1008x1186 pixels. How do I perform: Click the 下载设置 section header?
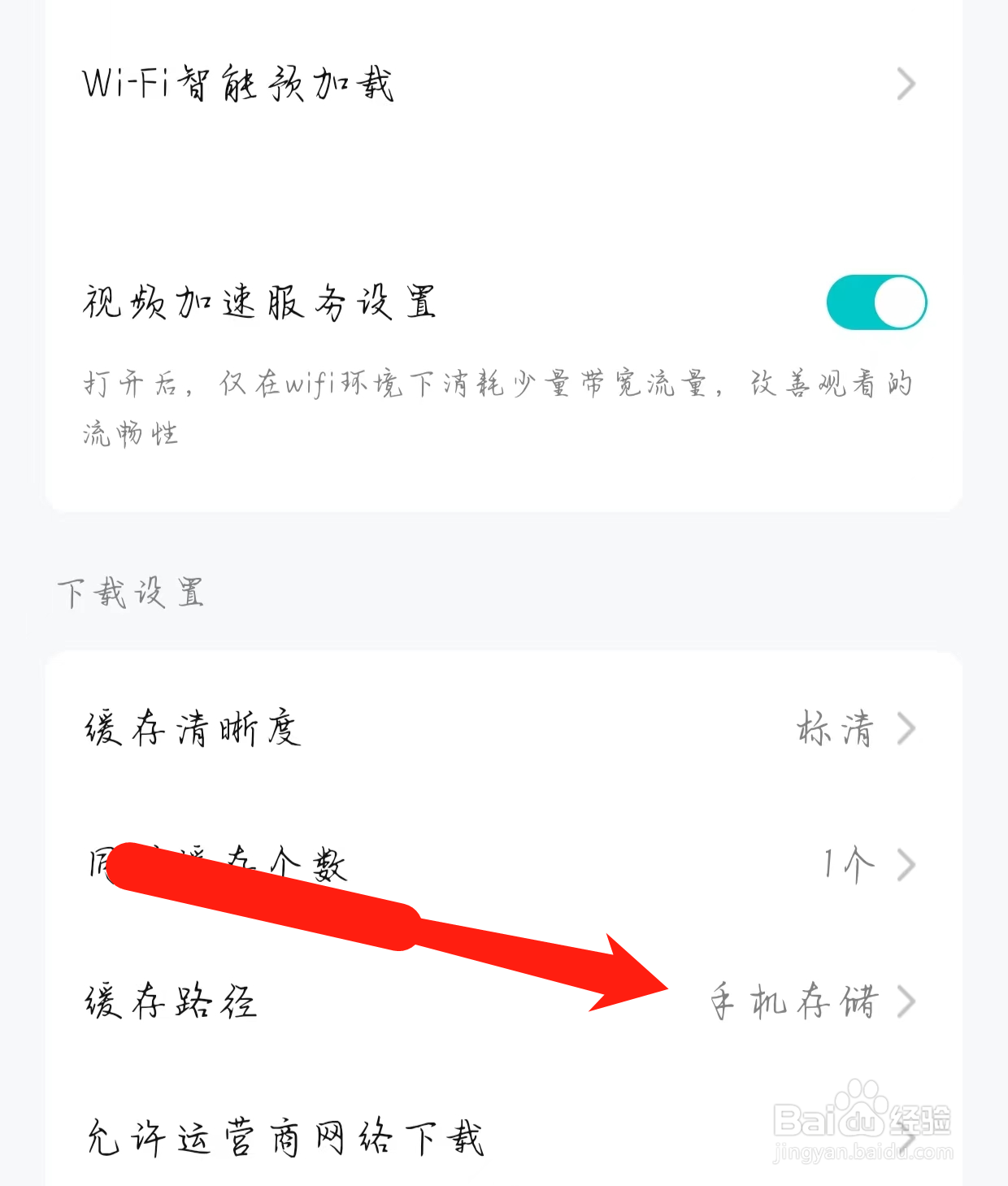[x=132, y=594]
